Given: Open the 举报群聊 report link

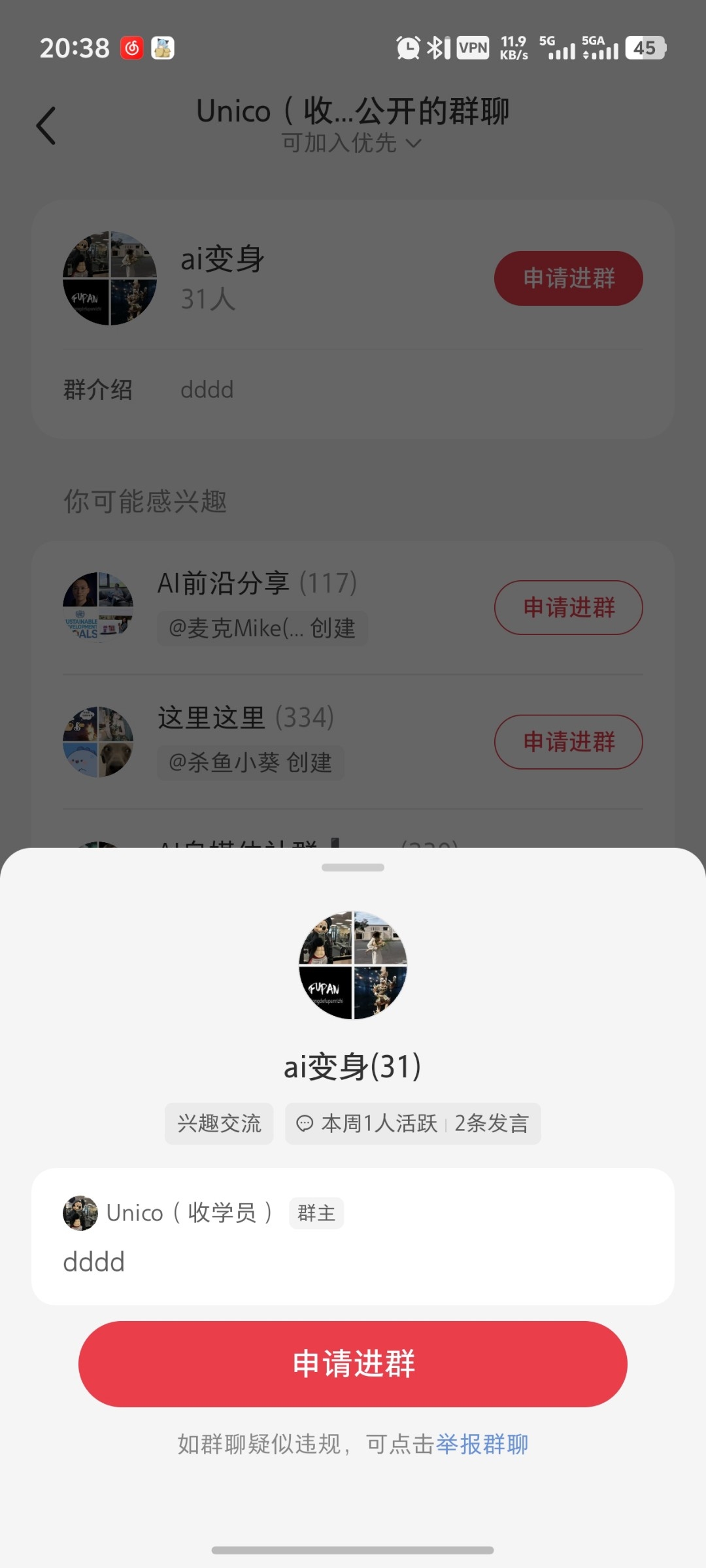Looking at the screenshot, I should [x=482, y=1444].
